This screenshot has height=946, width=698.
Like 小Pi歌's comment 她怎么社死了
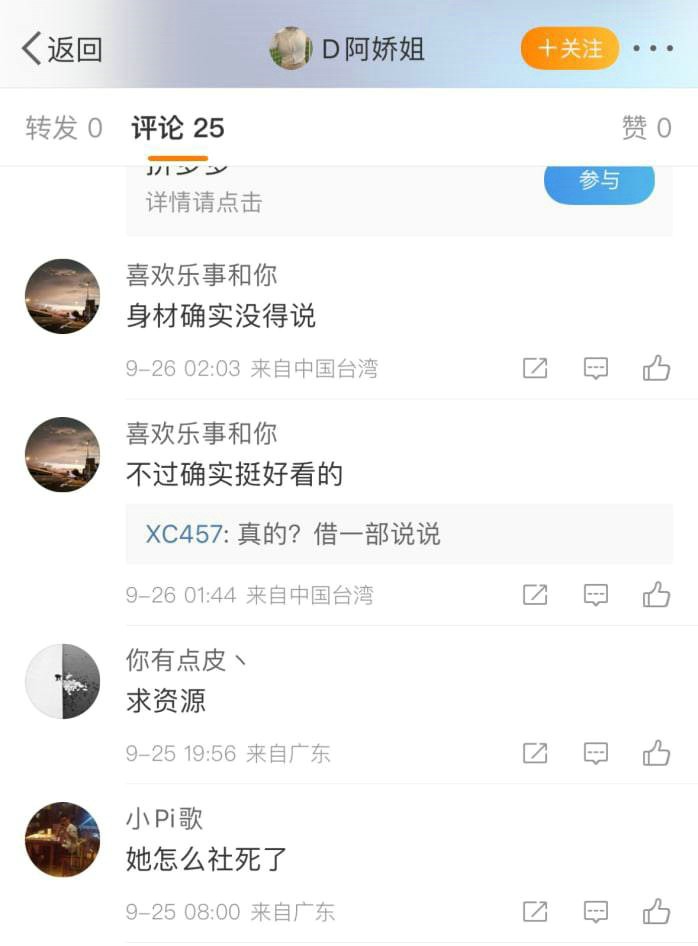pos(657,911)
